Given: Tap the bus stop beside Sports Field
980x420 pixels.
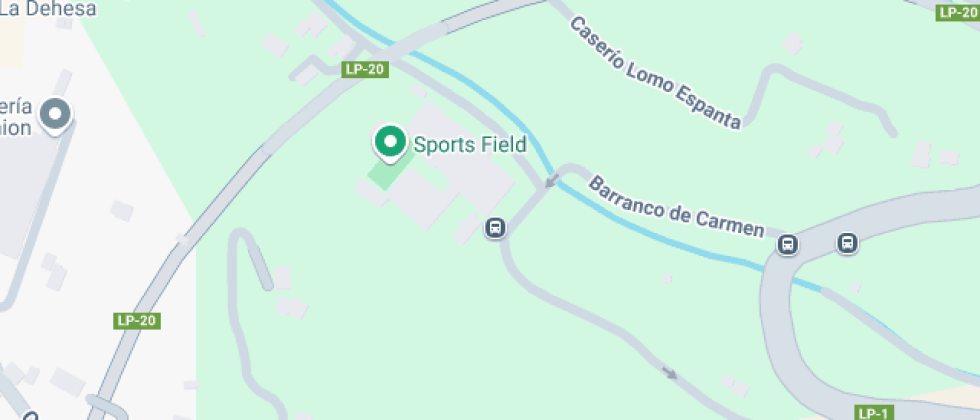Looking at the screenshot, I should point(495,229).
